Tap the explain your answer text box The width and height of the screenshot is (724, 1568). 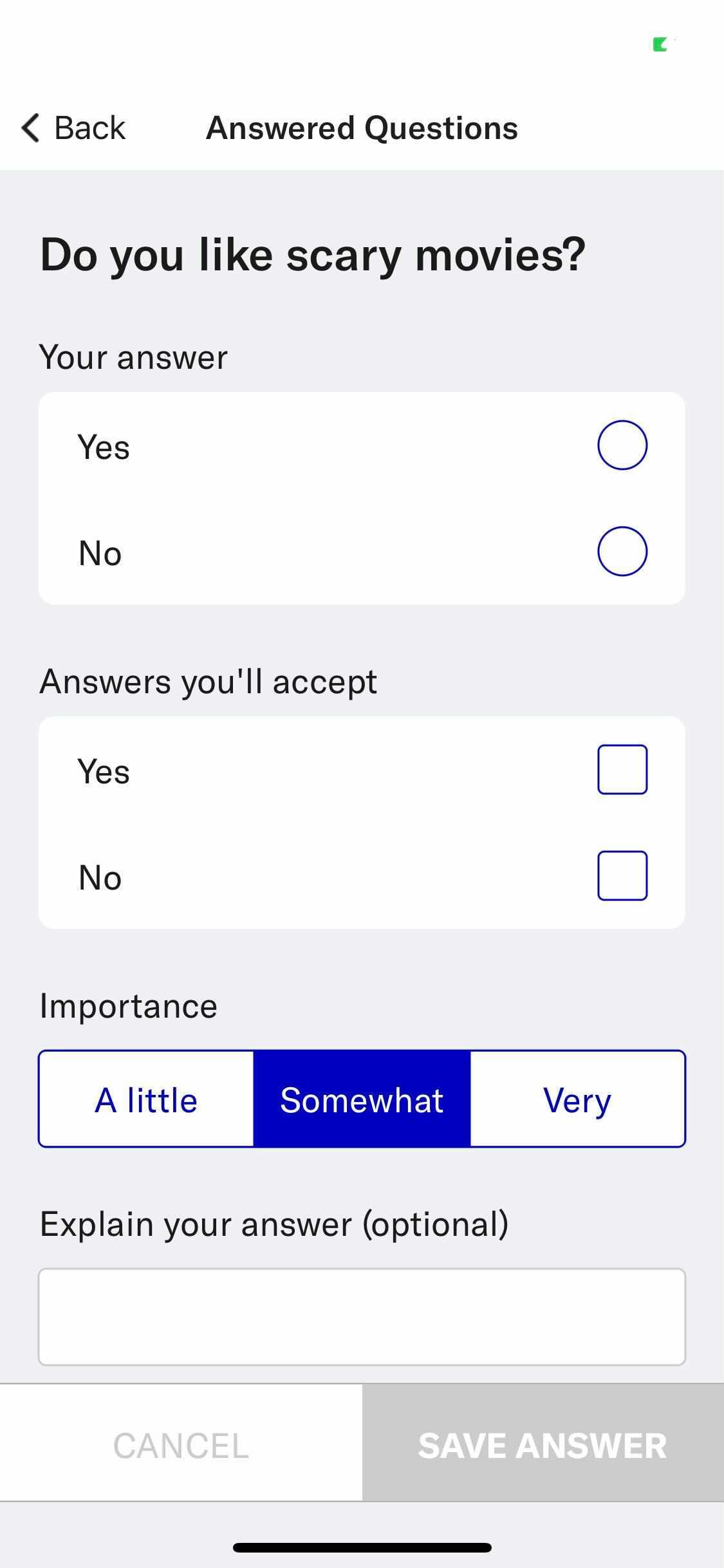362,1316
